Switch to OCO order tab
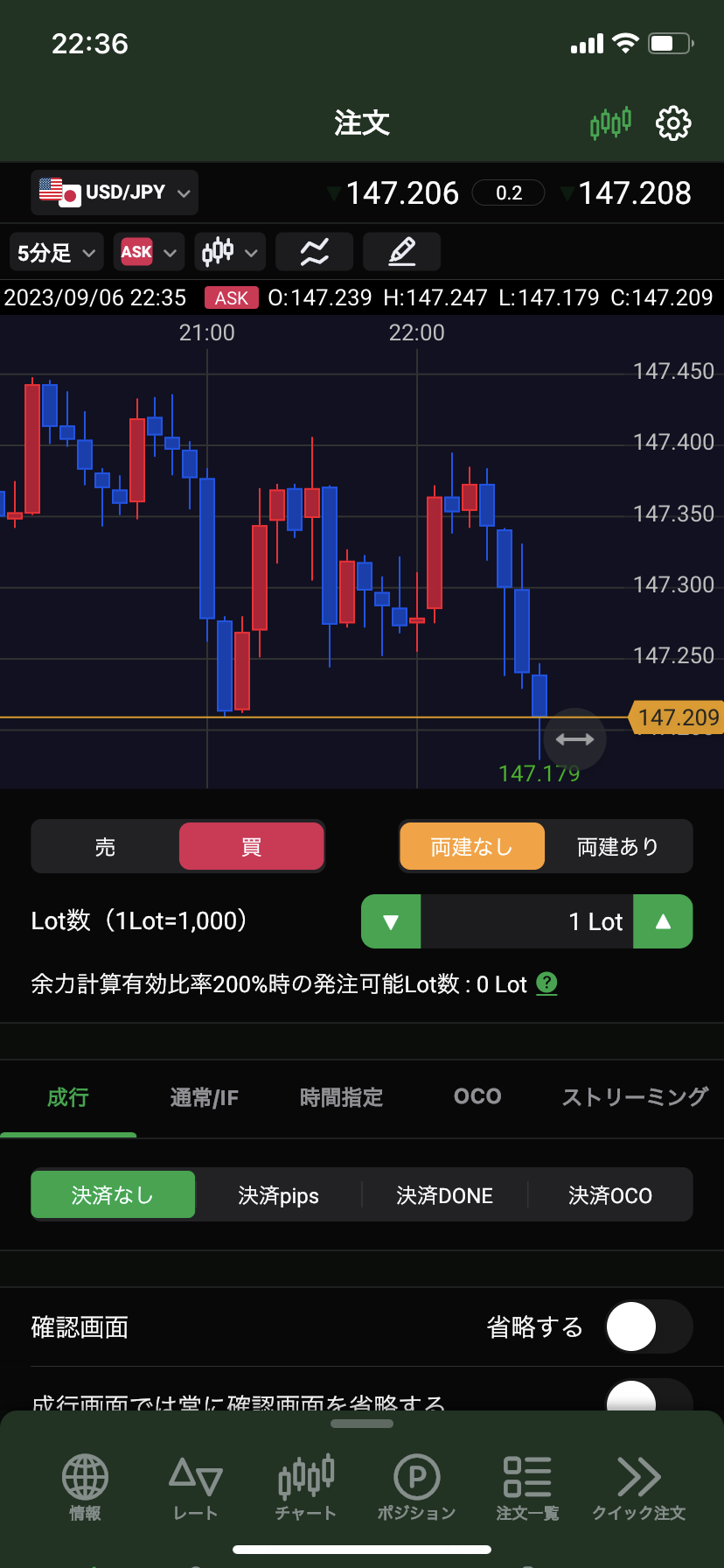 (x=477, y=1097)
